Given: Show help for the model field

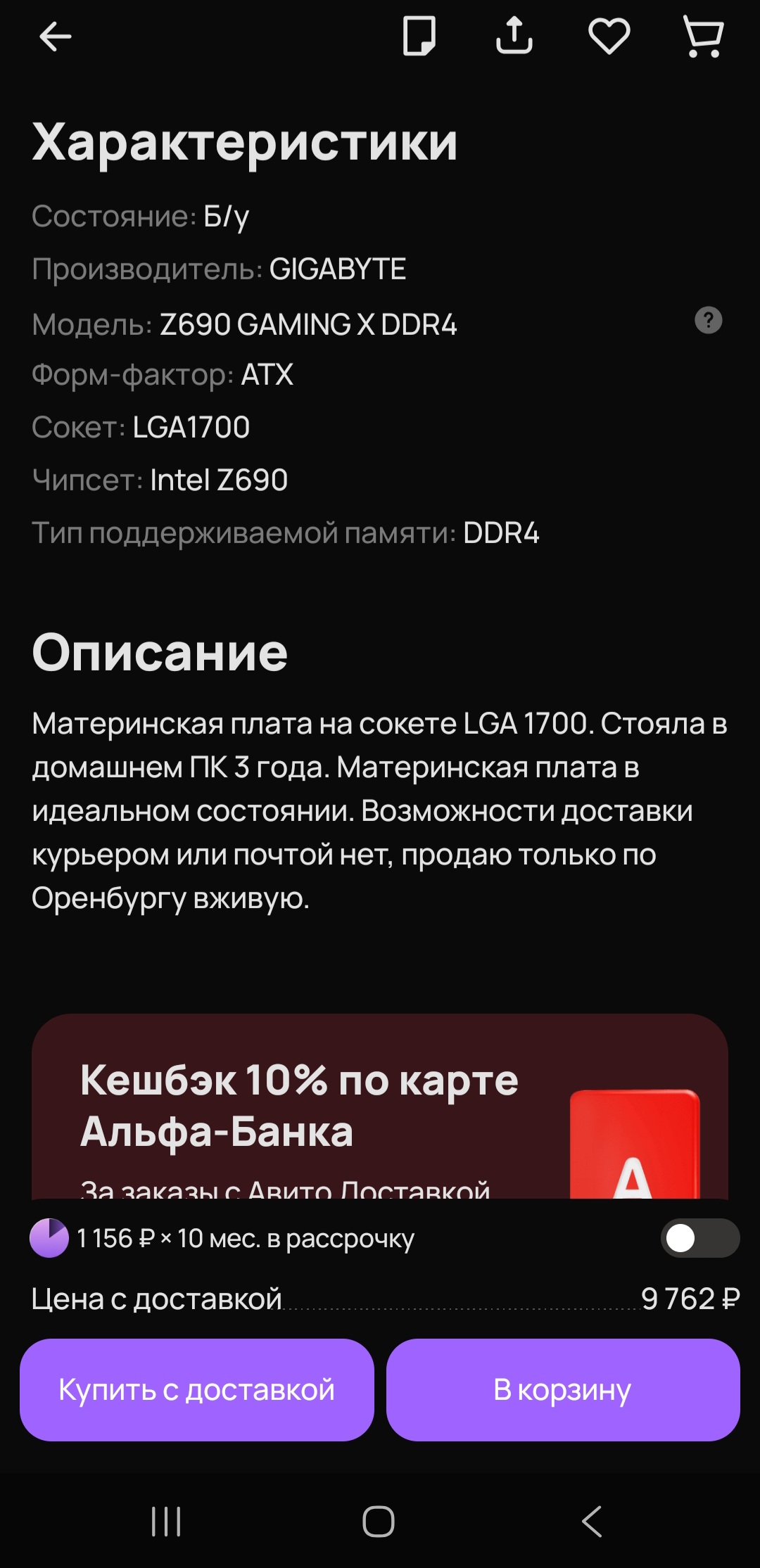Looking at the screenshot, I should [x=708, y=321].
